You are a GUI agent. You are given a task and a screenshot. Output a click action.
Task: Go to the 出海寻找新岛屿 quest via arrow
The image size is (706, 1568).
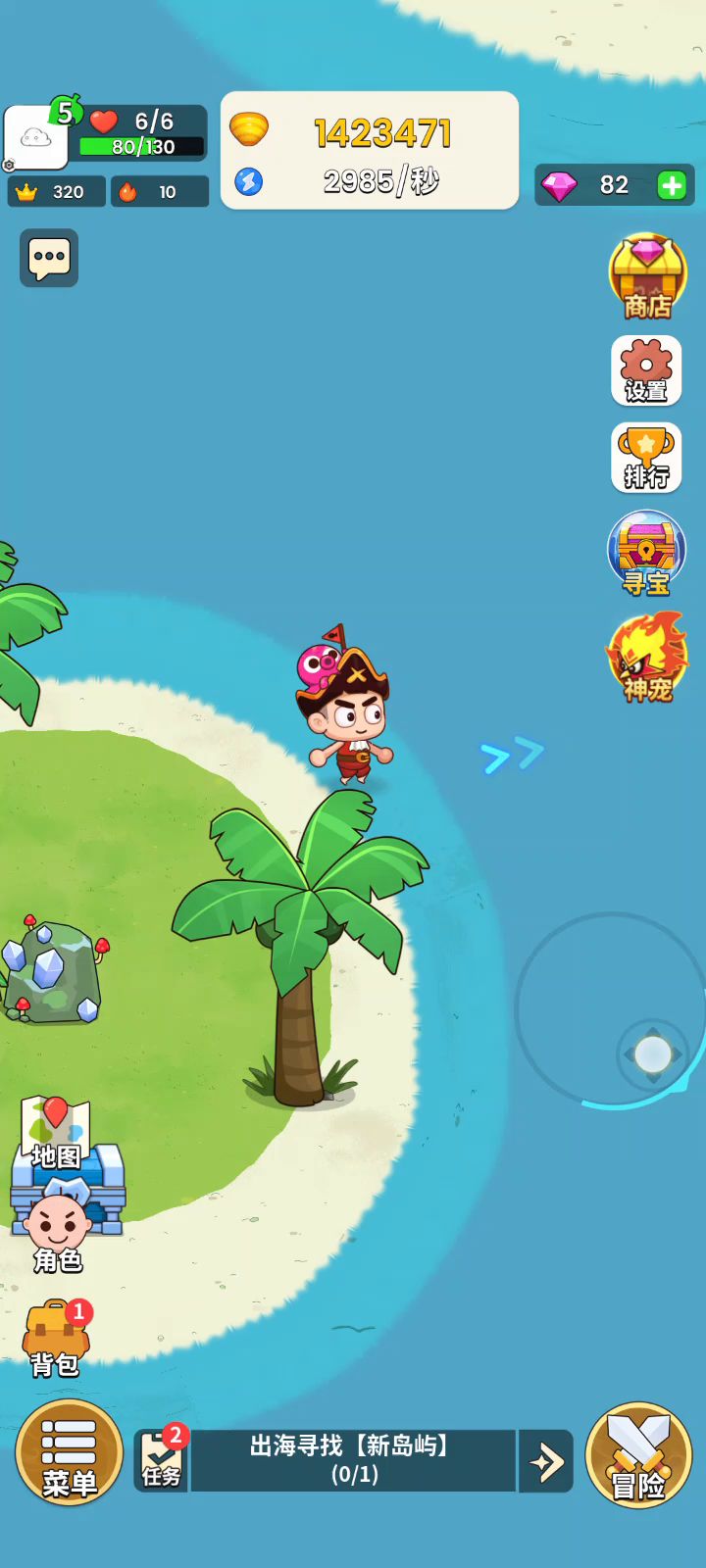click(x=546, y=1461)
